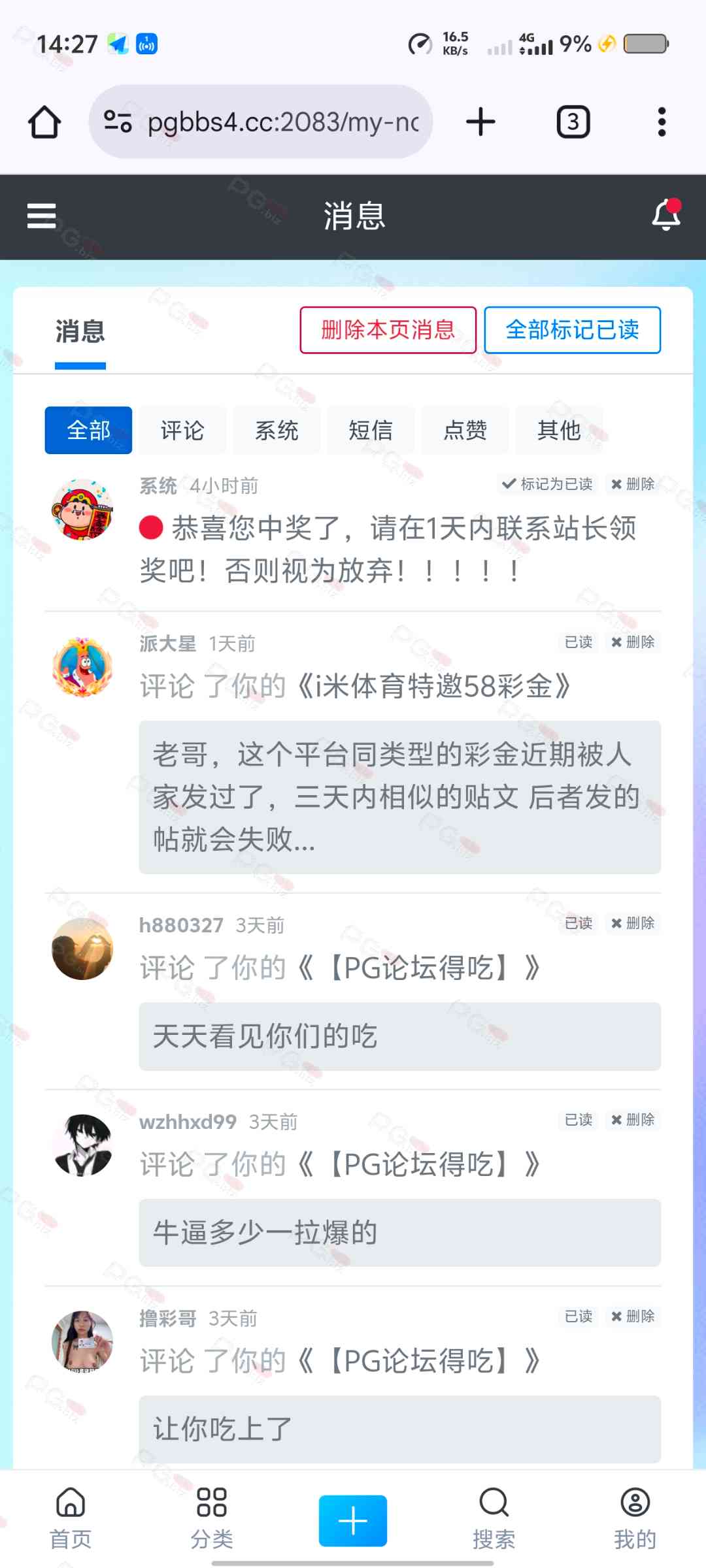The image size is (706, 1568).
Task: Open wzhhxd99's profile avatar
Action: pos(82,1145)
